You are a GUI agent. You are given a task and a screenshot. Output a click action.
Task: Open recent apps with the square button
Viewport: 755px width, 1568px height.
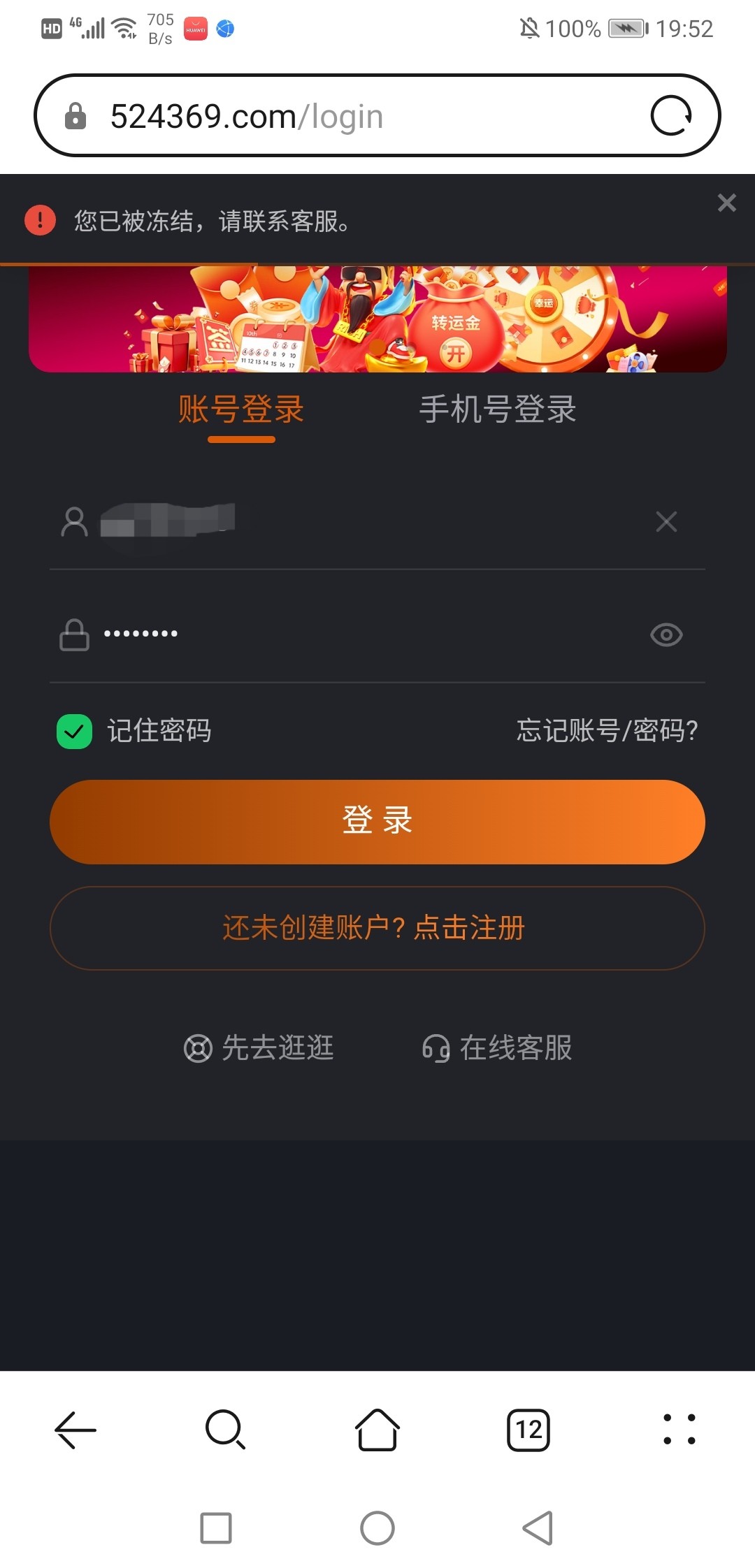click(x=216, y=1528)
